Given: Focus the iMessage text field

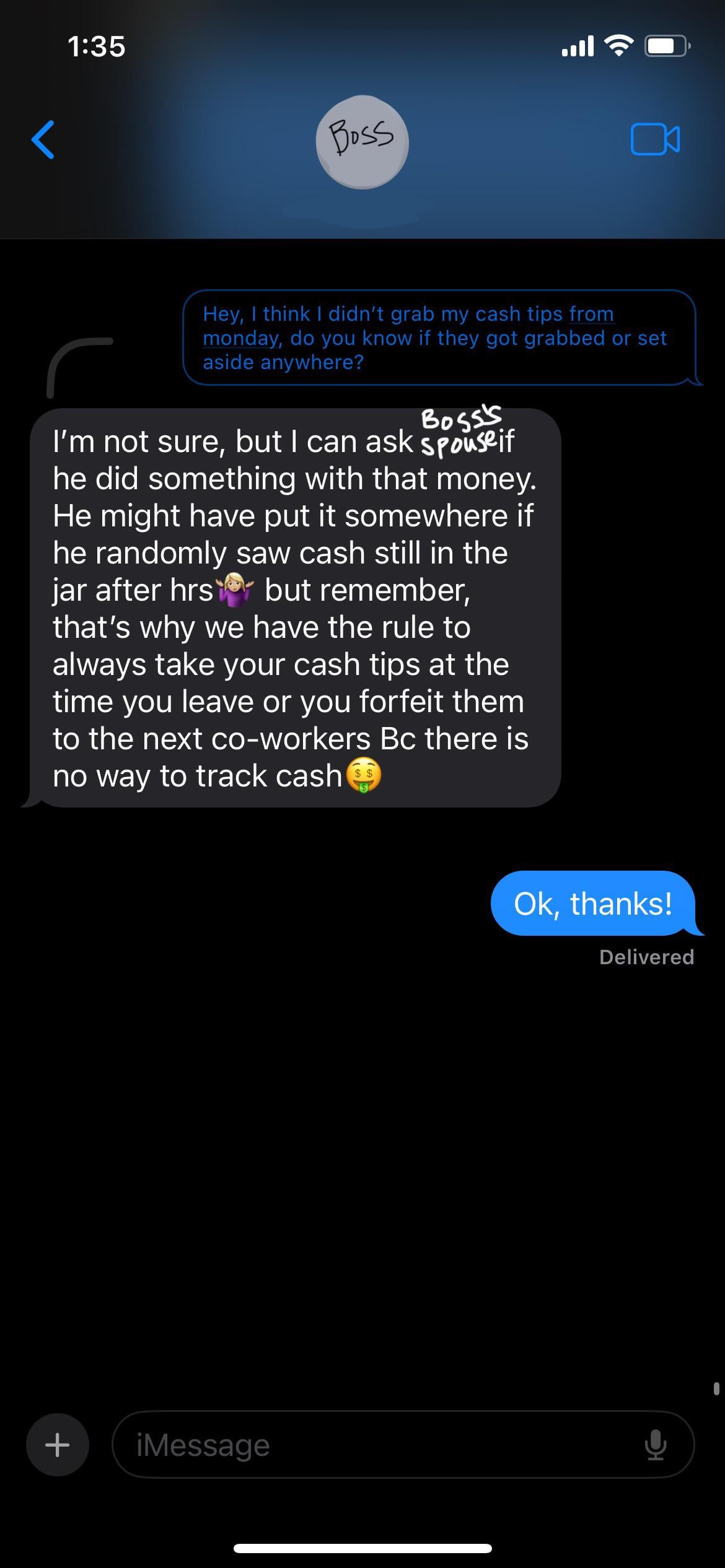Looking at the screenshot, I should tap(372, 1445).
